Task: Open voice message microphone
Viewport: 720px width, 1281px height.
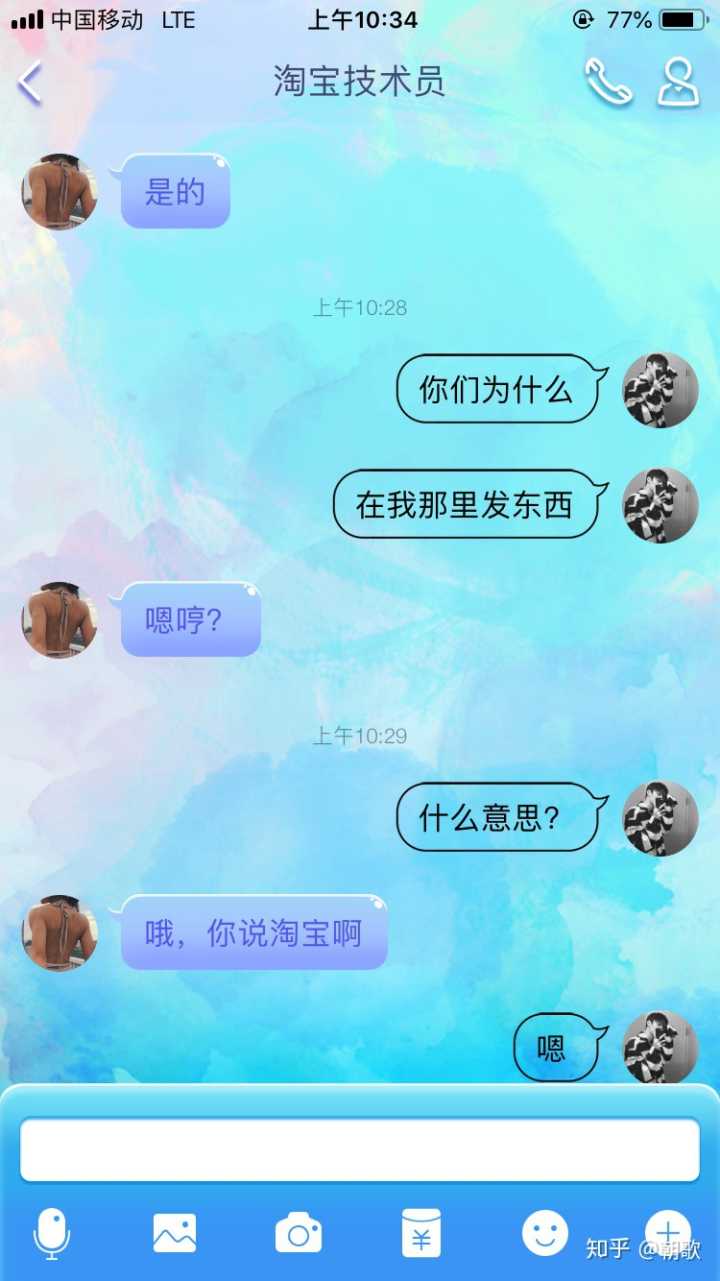Action: (52, 1233)
